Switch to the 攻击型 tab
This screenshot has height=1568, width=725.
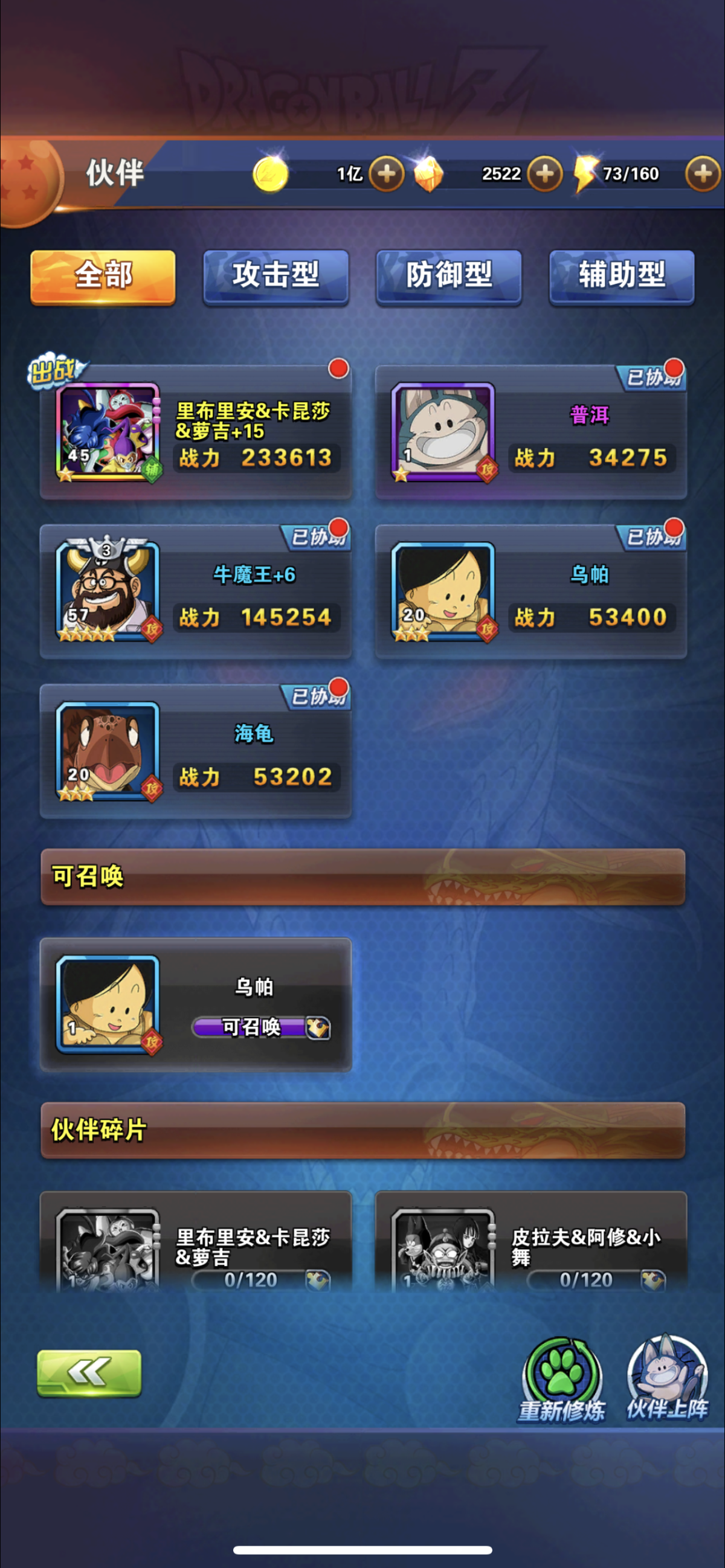(x=275, y=277)
